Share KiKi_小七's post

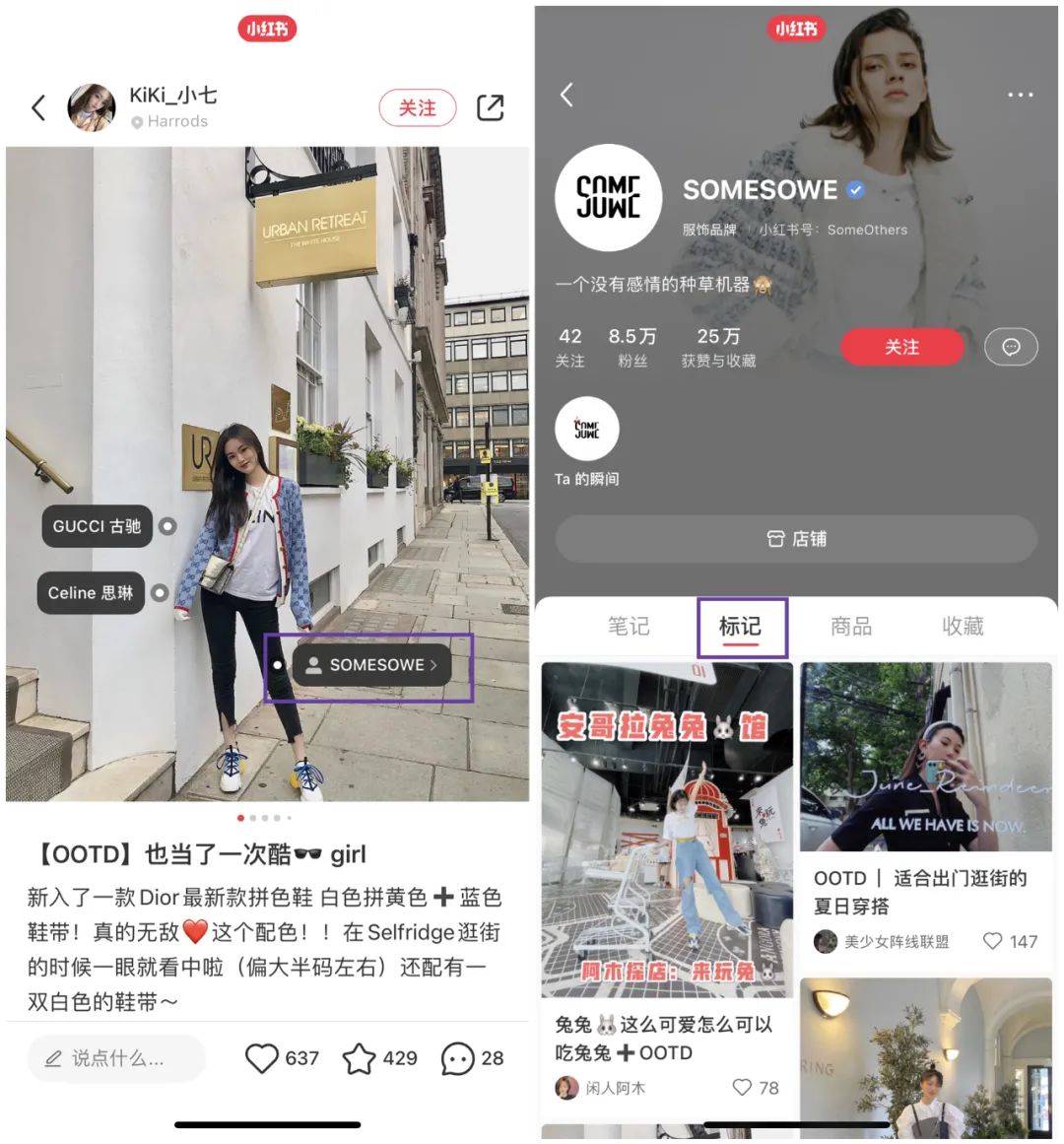click(490, 107)
